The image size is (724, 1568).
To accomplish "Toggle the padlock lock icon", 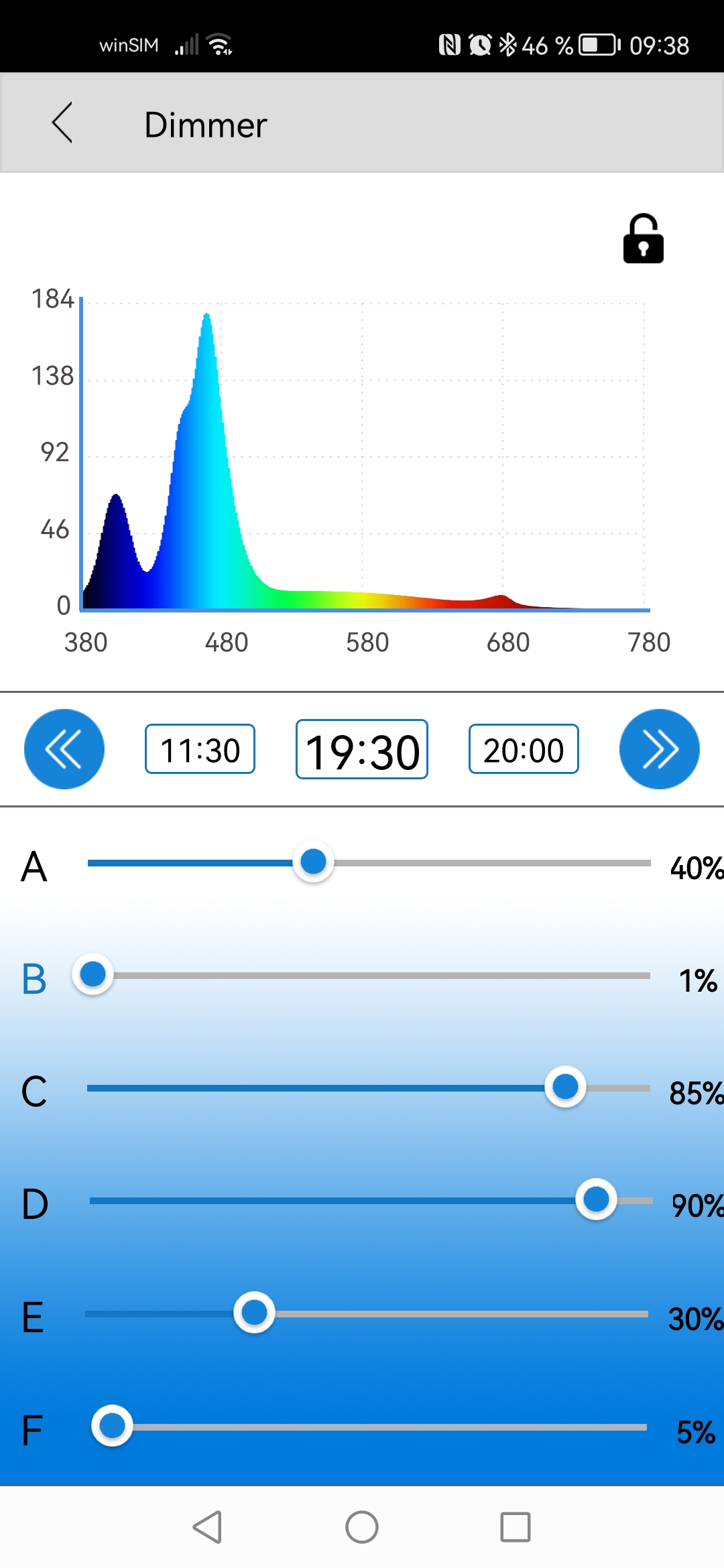I will pyautogui.click(x=643, y=239).
